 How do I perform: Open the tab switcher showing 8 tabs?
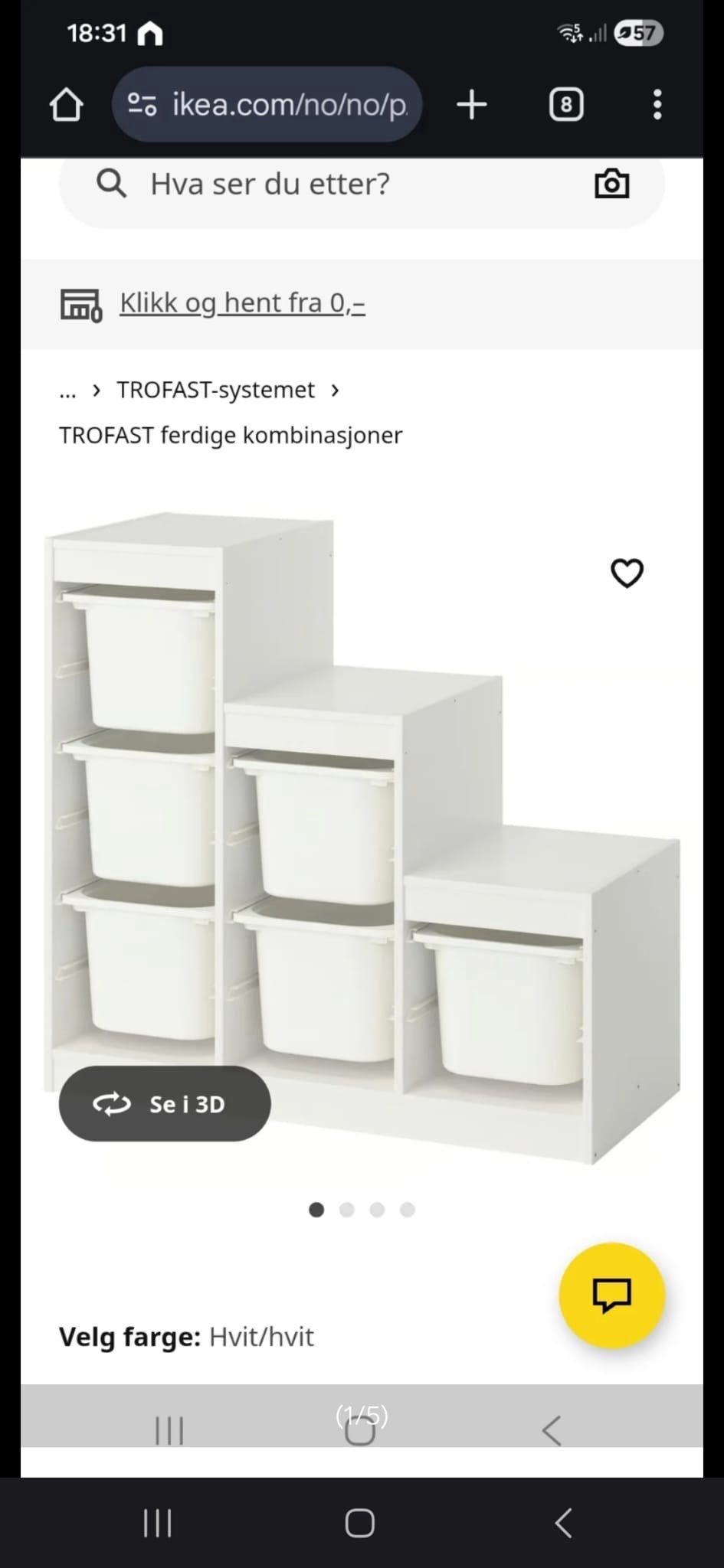pyautogui.click(x=566, y=104)
